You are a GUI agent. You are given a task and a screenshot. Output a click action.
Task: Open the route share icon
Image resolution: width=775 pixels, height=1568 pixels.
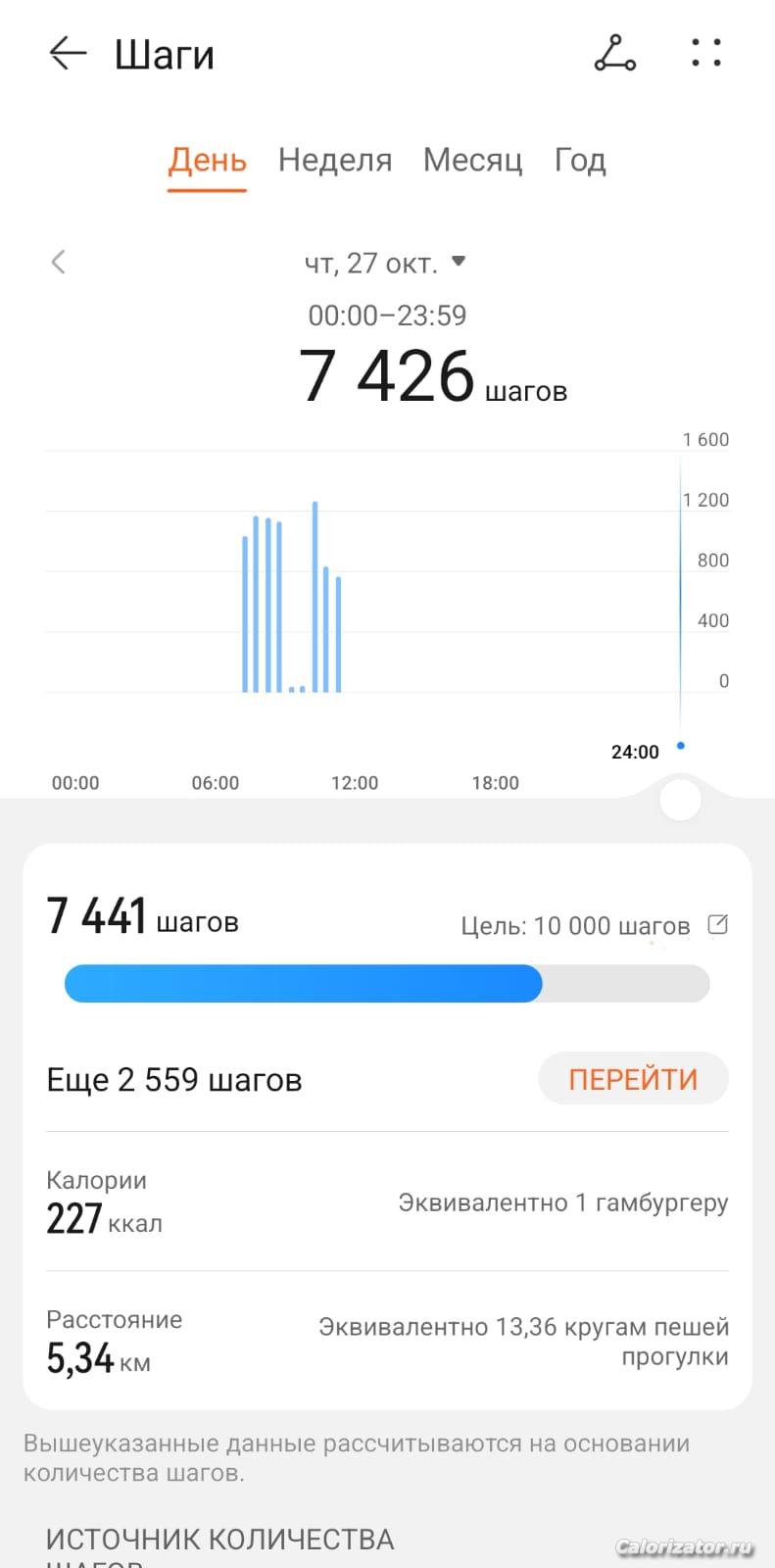click(x=614, y=54)
